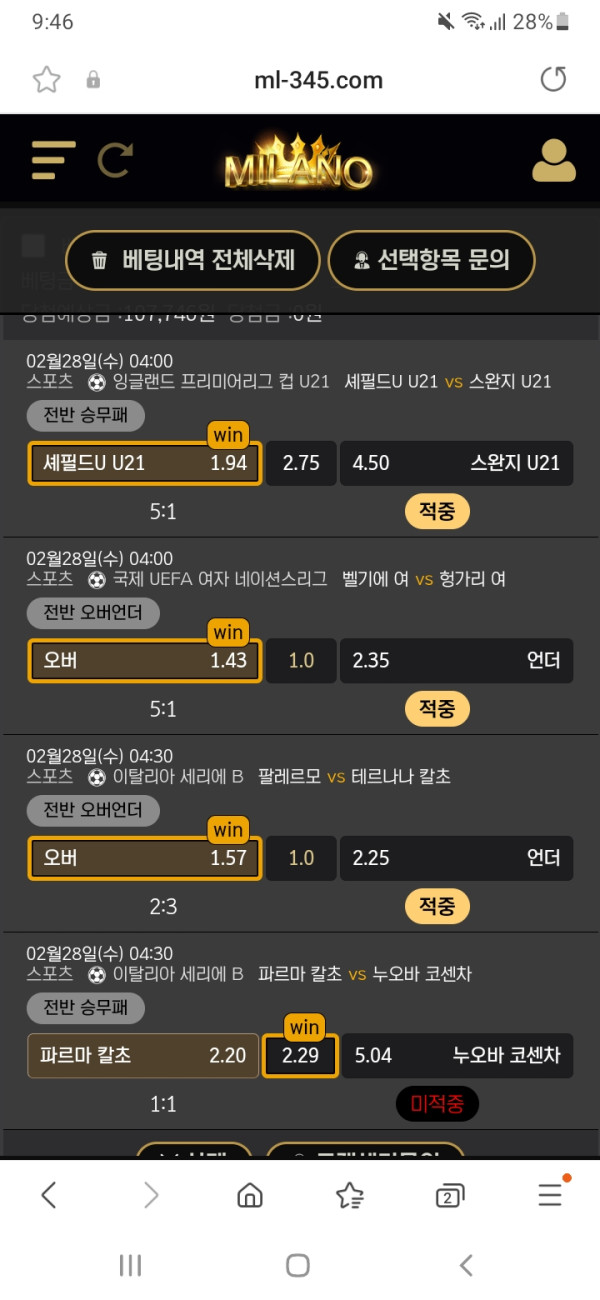Open the browser bookmarks list
600x1300 pixels.
[x=349, y=1194]
